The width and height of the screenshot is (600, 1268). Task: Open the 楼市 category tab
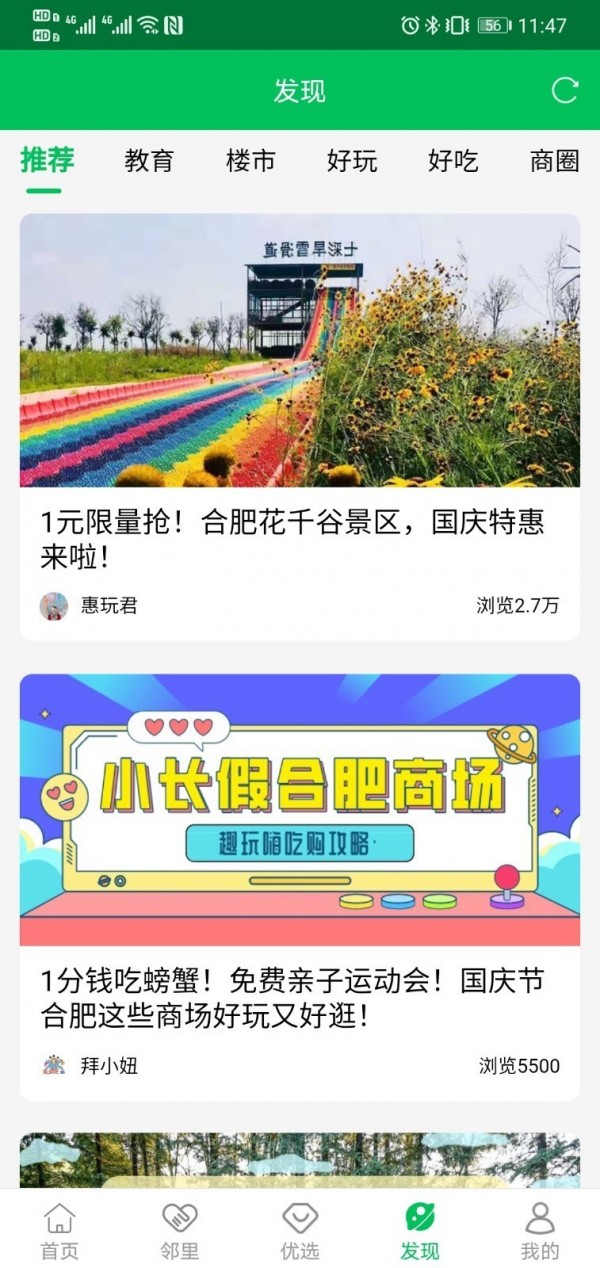[x=250, y=161]
